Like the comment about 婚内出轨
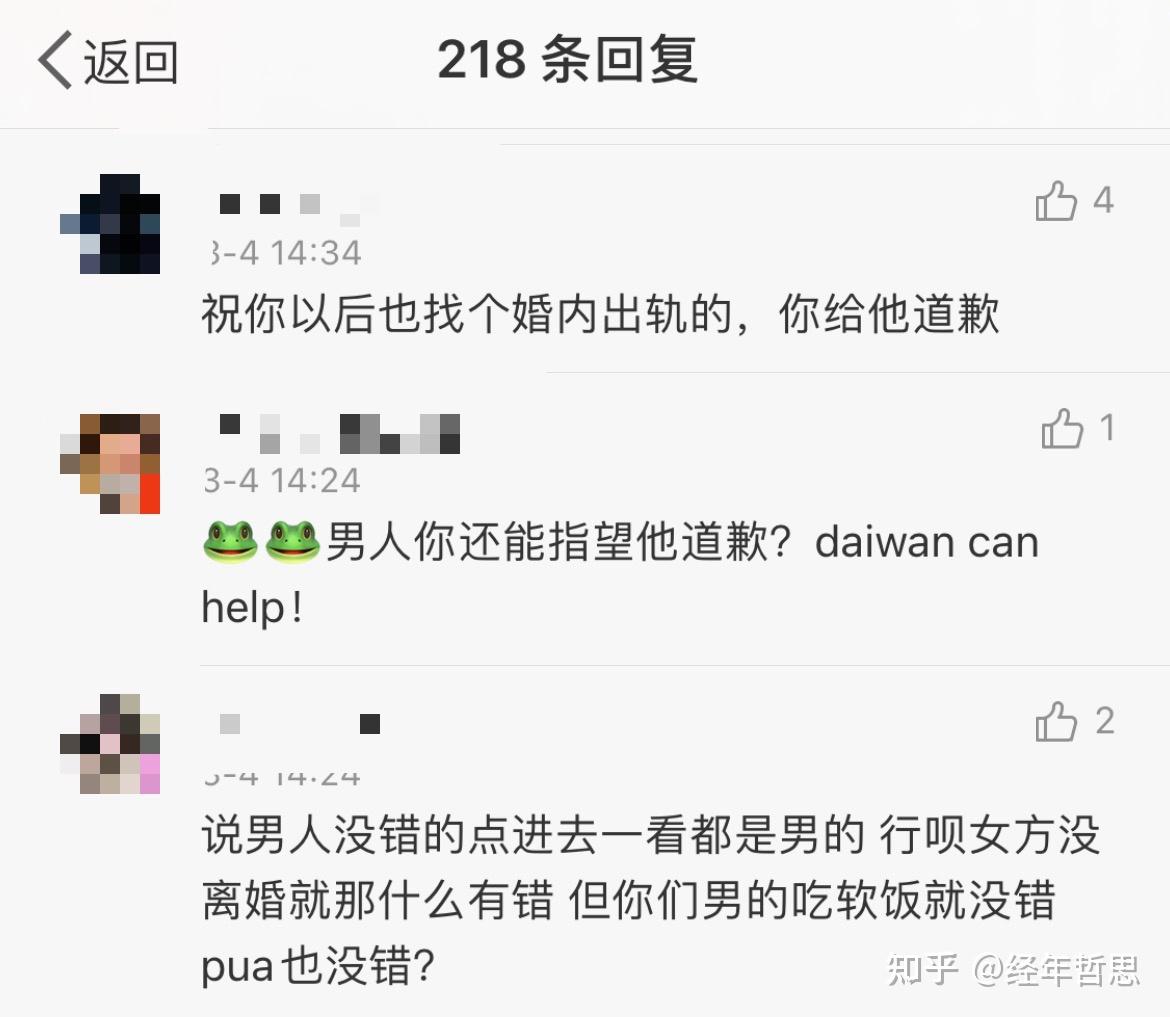The height and width of the screenshot is (1017, 1170). pos(1056,201)
